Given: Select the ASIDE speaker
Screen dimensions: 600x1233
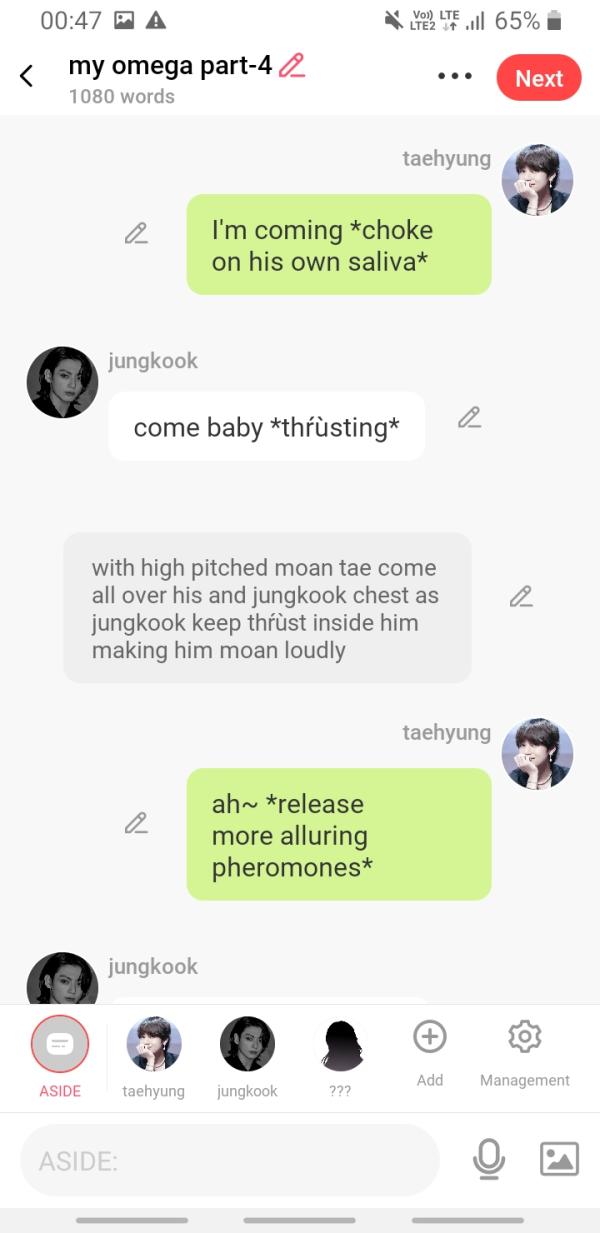Looking at the screenshot, I should click(60, 1045).
